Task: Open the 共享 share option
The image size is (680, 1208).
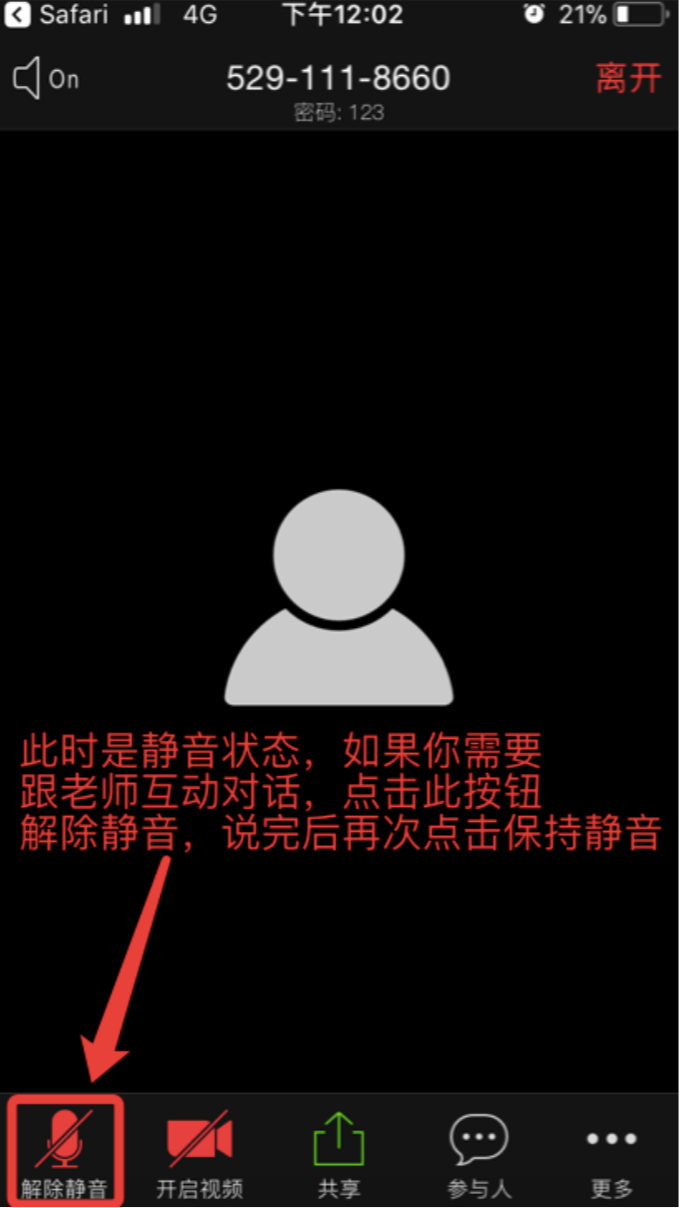Action: click(x=339, y=1151)
